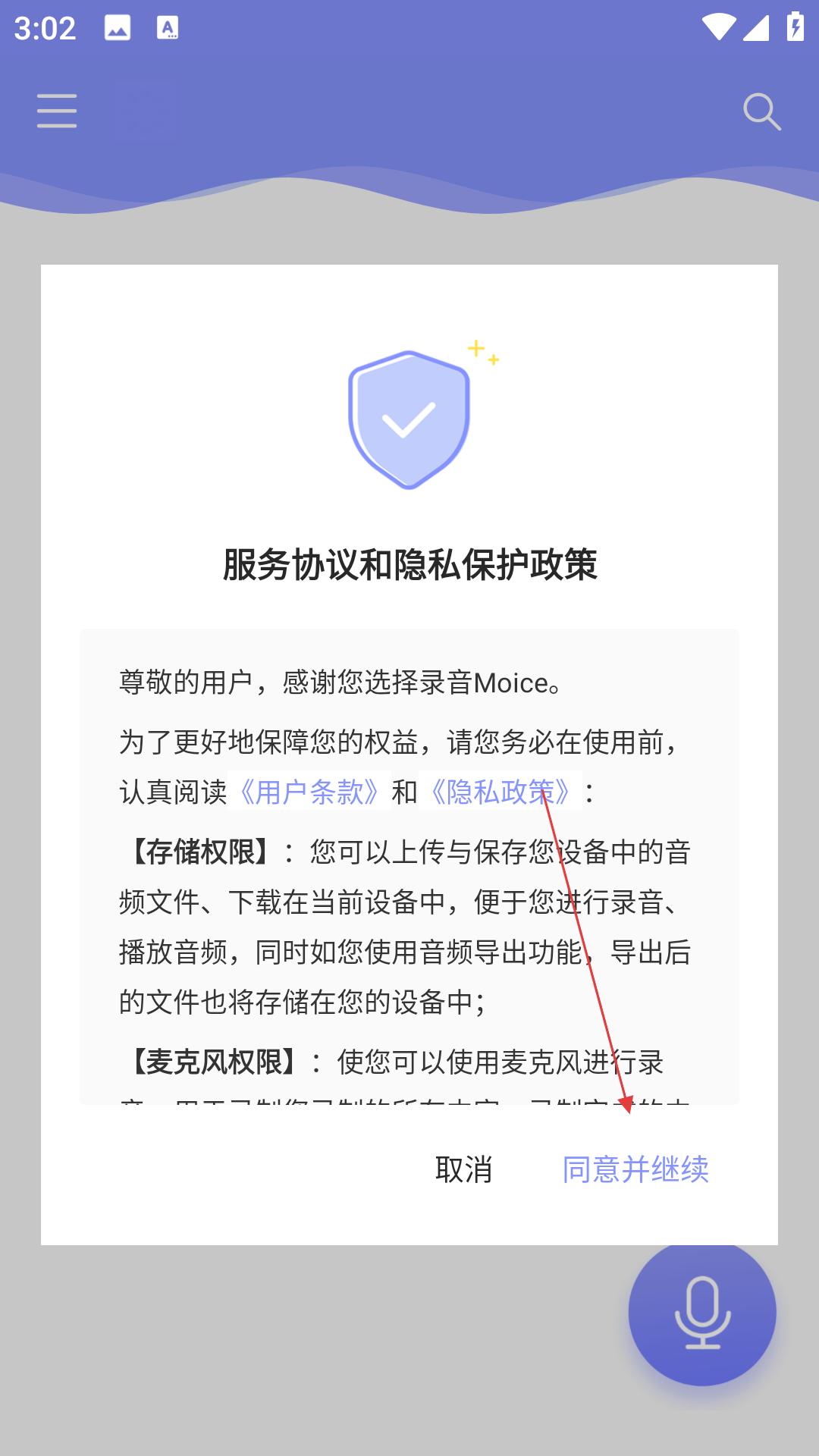The image size is (819, 1456).
Task: Tap 取消 to decline the agreement
Action: pos(463,1169)
